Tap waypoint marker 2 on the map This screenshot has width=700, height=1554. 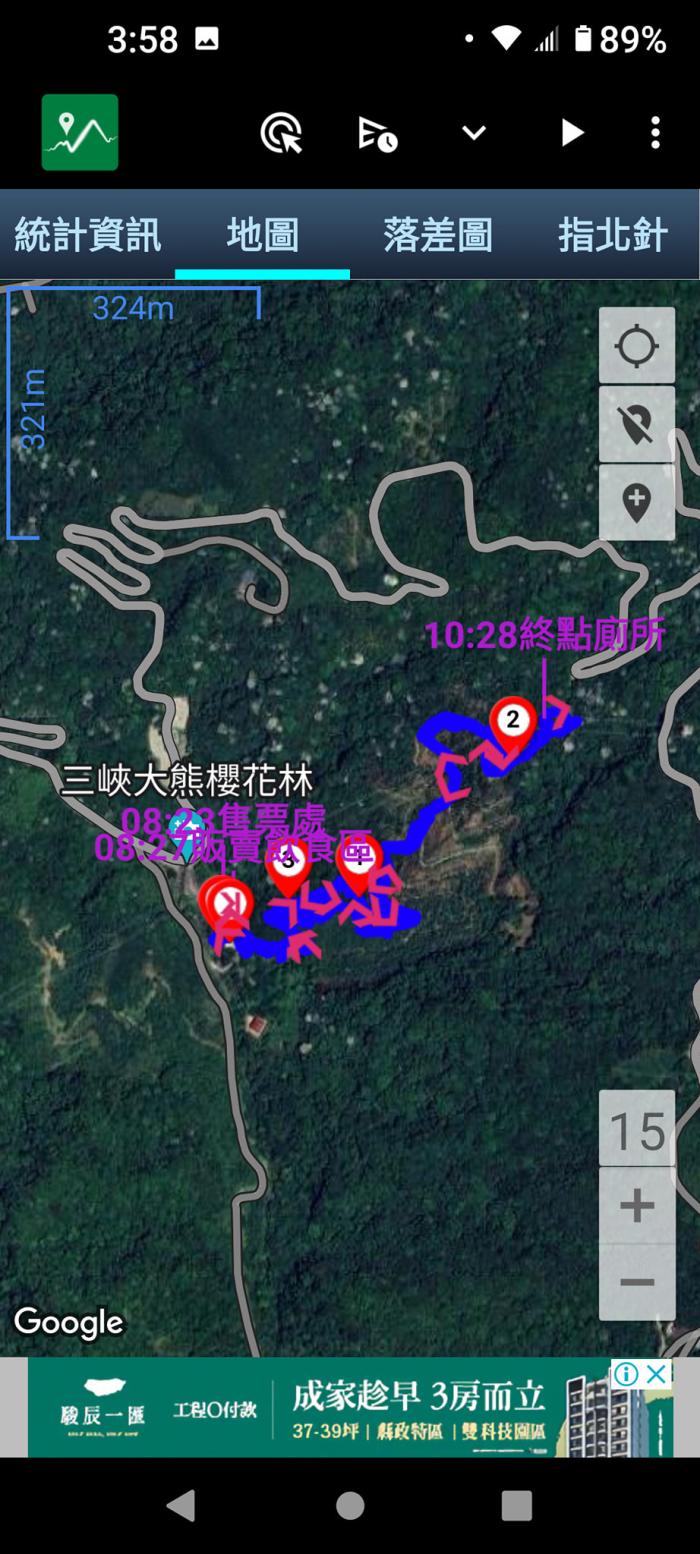[x=512, y=720]
